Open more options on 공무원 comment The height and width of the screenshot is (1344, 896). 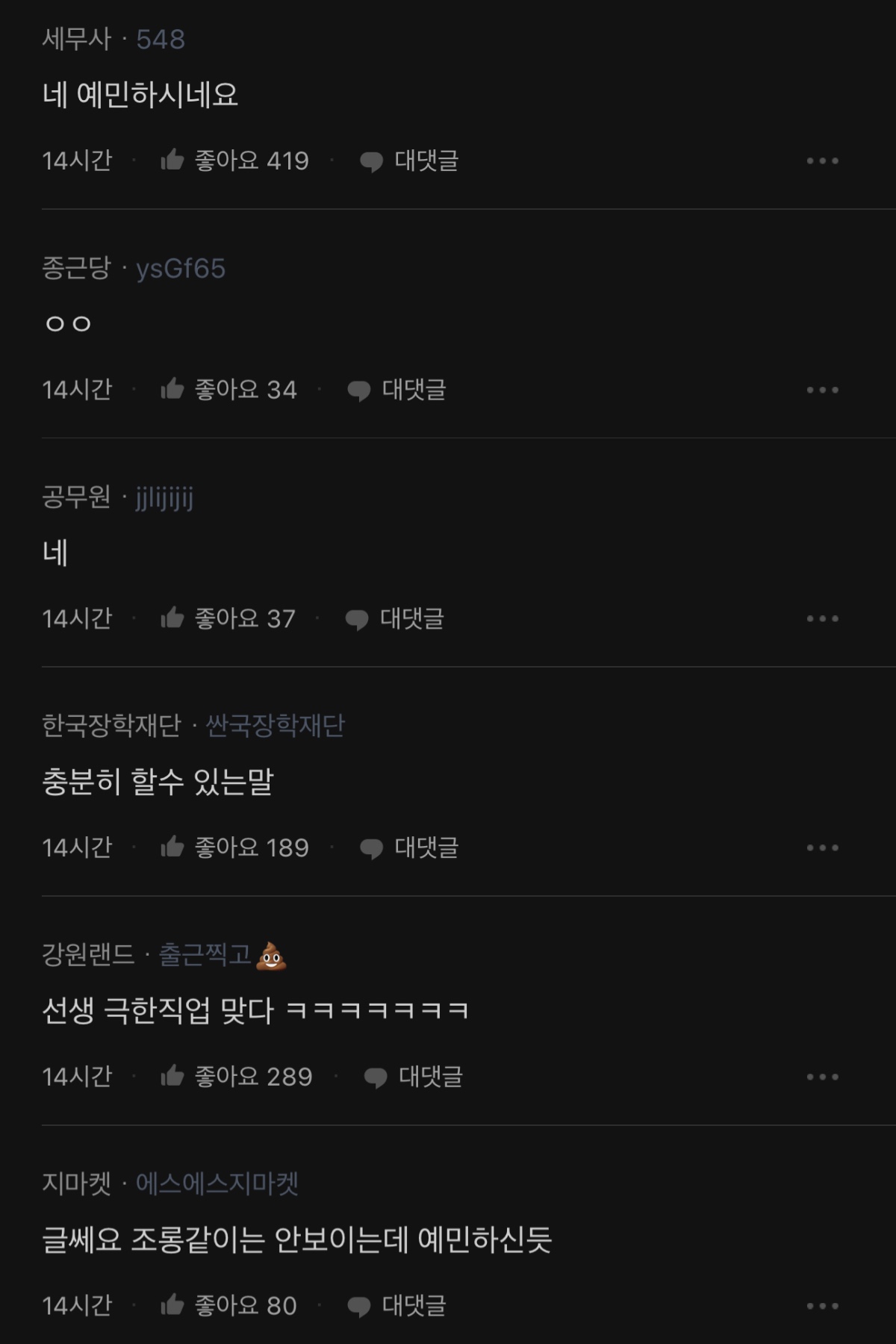(x=822, y=618)
